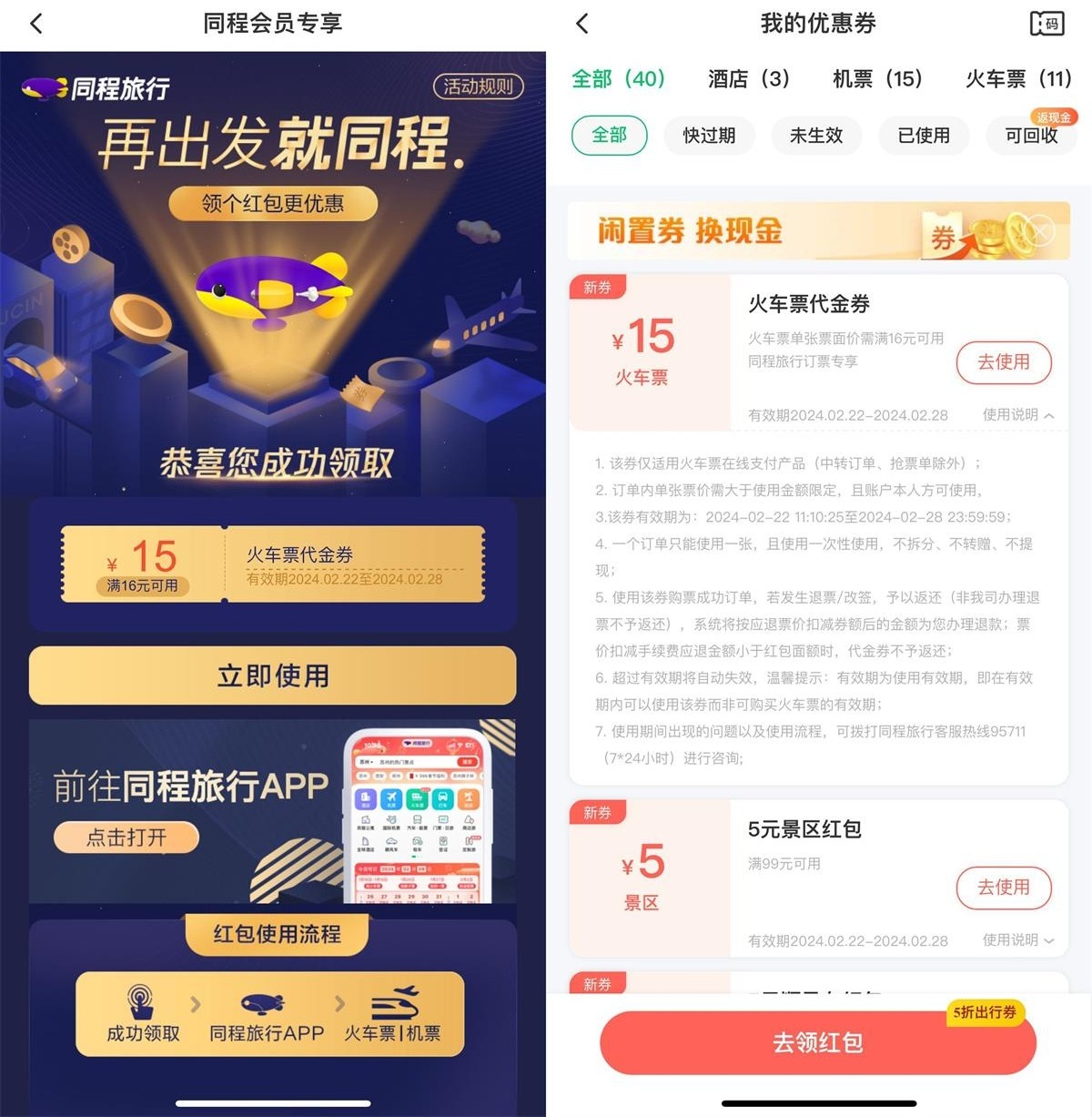
Task: Collapse 使用说明 for the 火车票代金券
Action: (x=1018, y=415)
